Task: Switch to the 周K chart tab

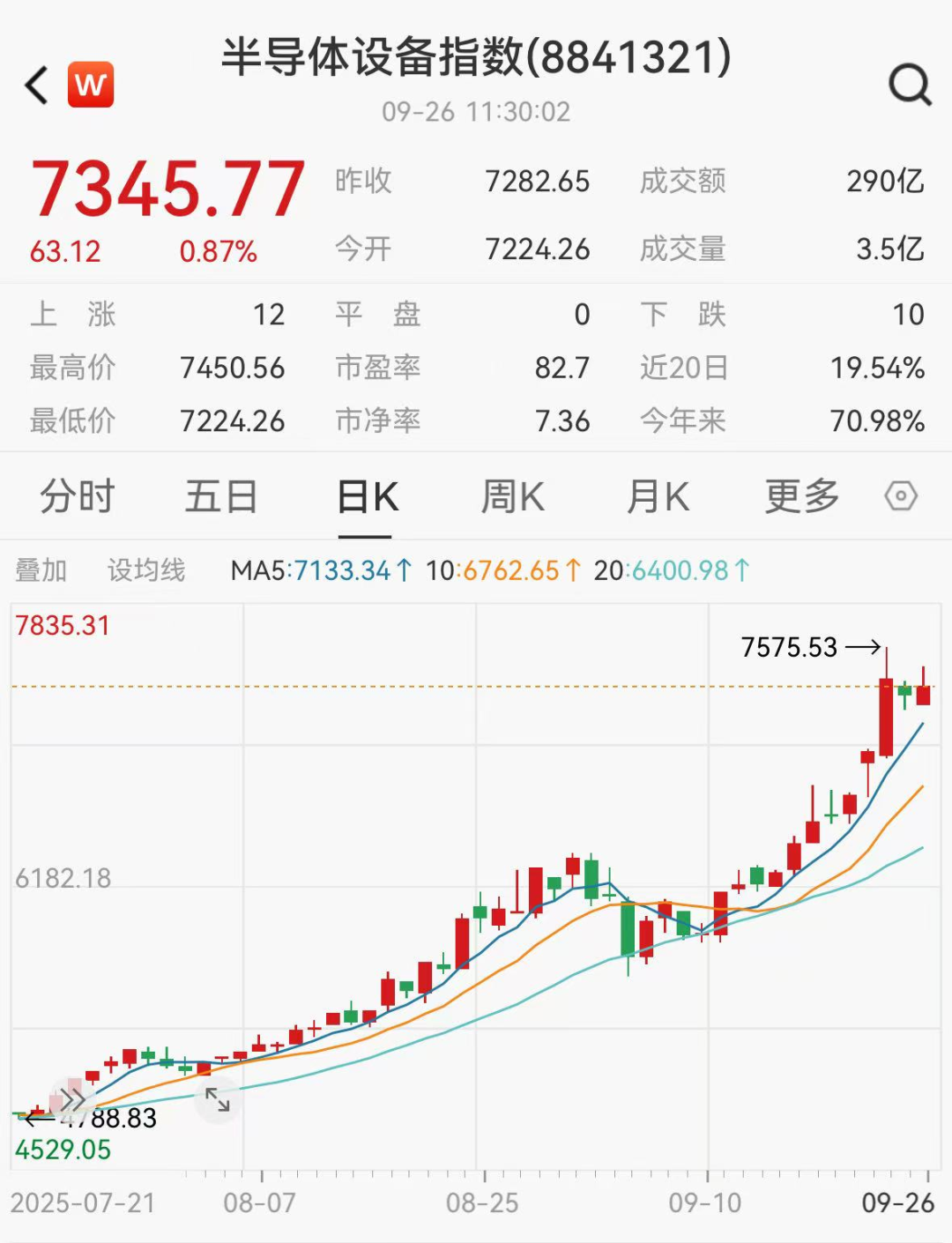Action: tap(512, 496)
